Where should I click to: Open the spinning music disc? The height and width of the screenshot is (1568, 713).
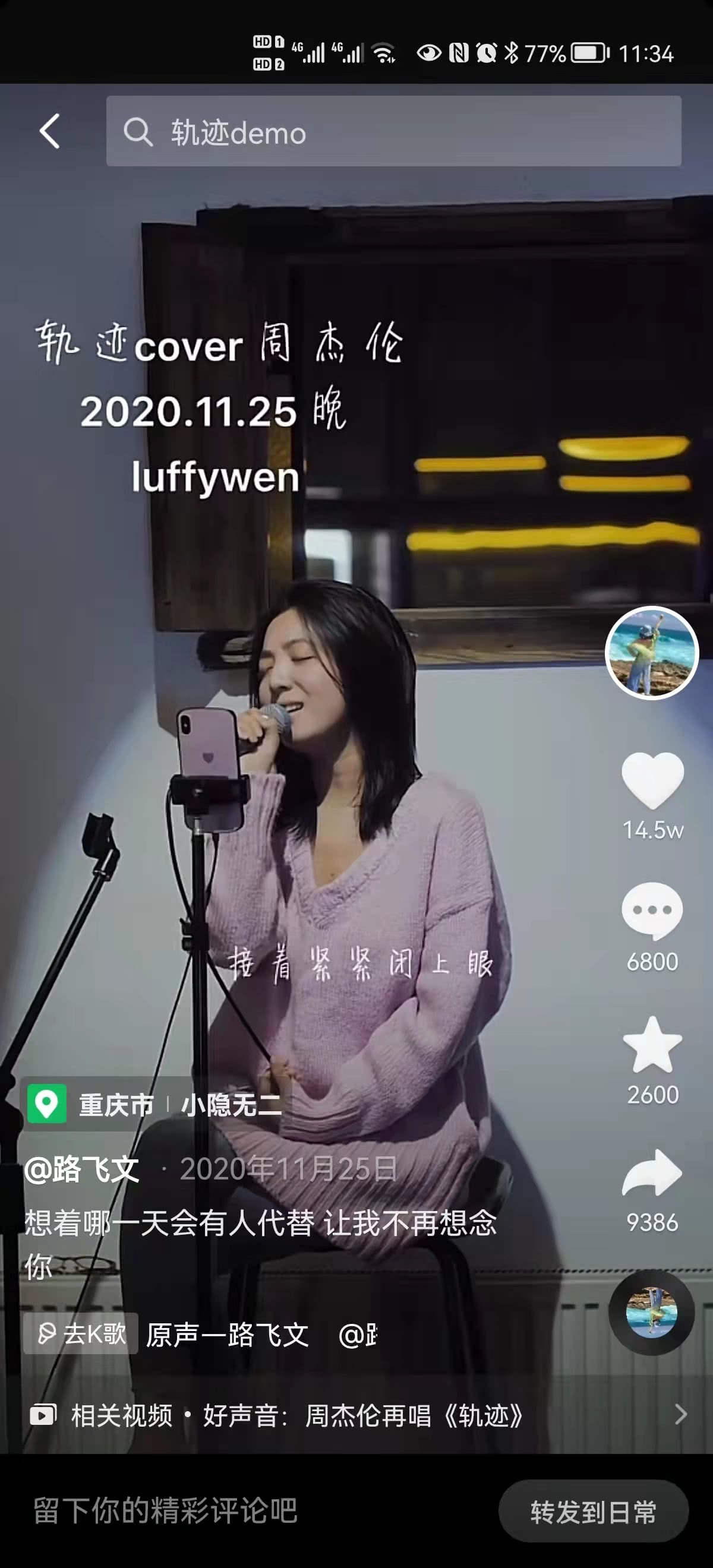[x=651, y=1313]
